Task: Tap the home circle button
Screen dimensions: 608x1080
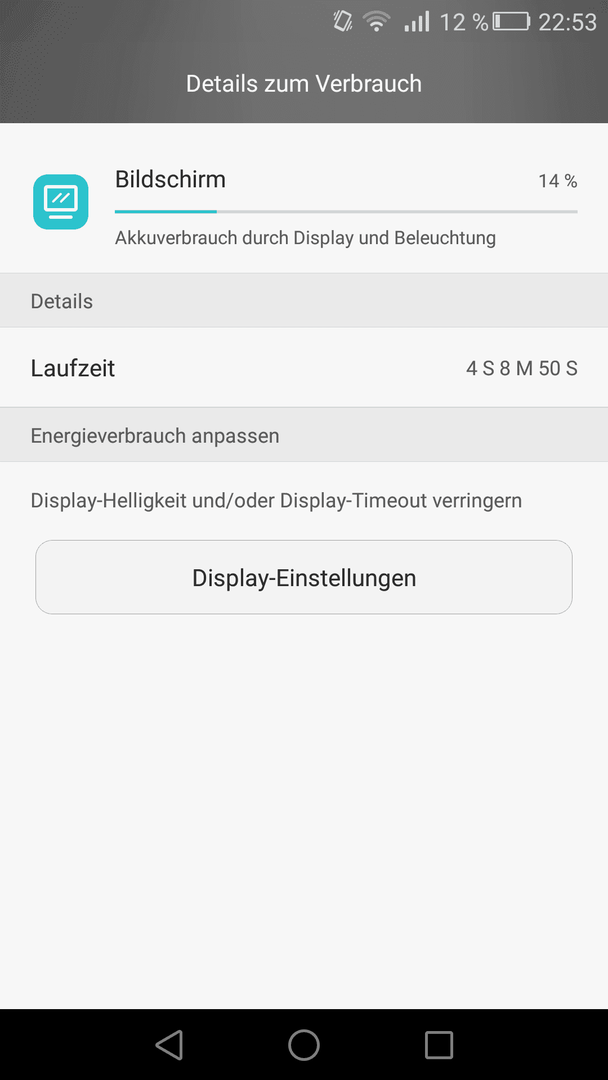Action: pos(304,1044)
